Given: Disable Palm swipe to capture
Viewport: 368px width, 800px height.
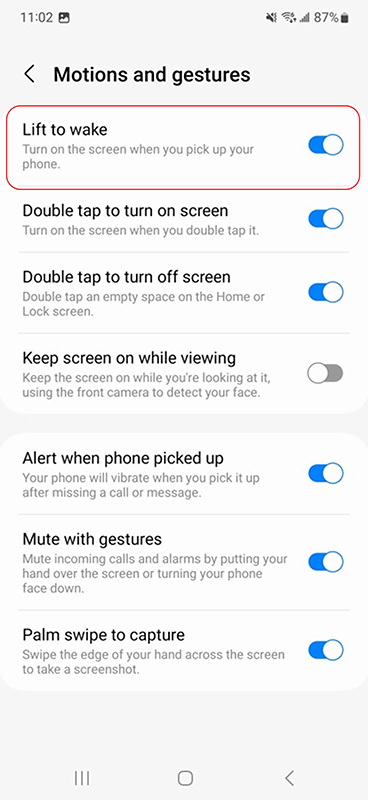Looking at the screenshot, I should [x=326, y=650].
